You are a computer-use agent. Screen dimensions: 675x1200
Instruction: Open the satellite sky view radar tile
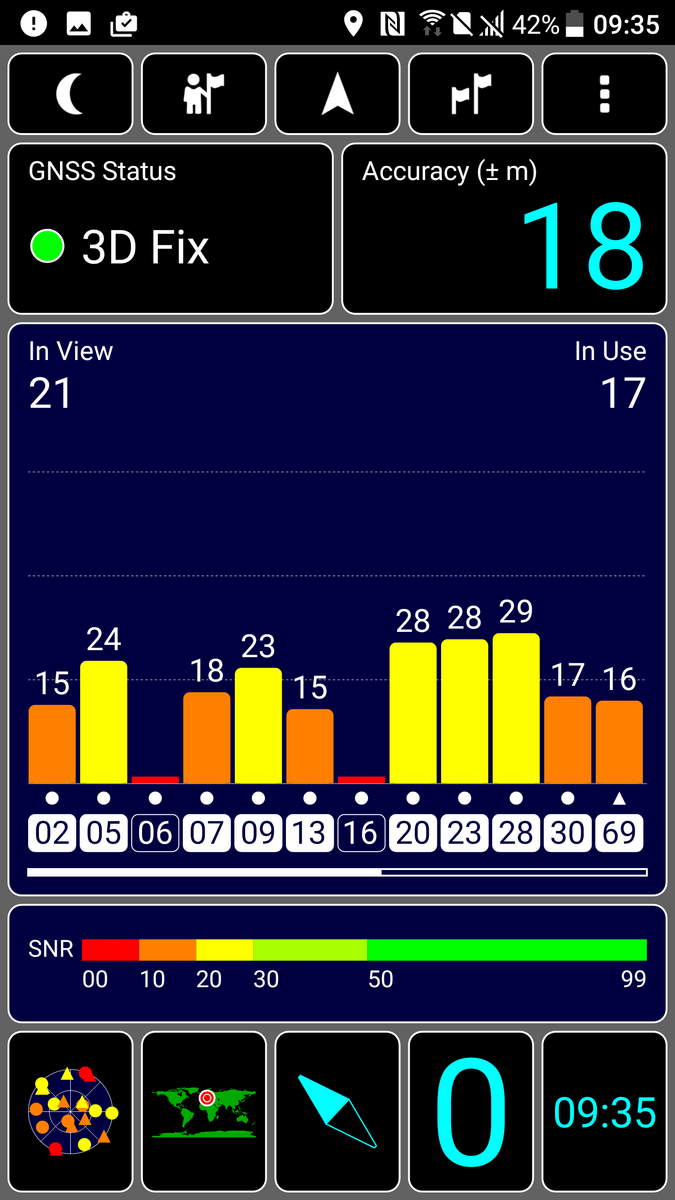(x=71, y=1111)
